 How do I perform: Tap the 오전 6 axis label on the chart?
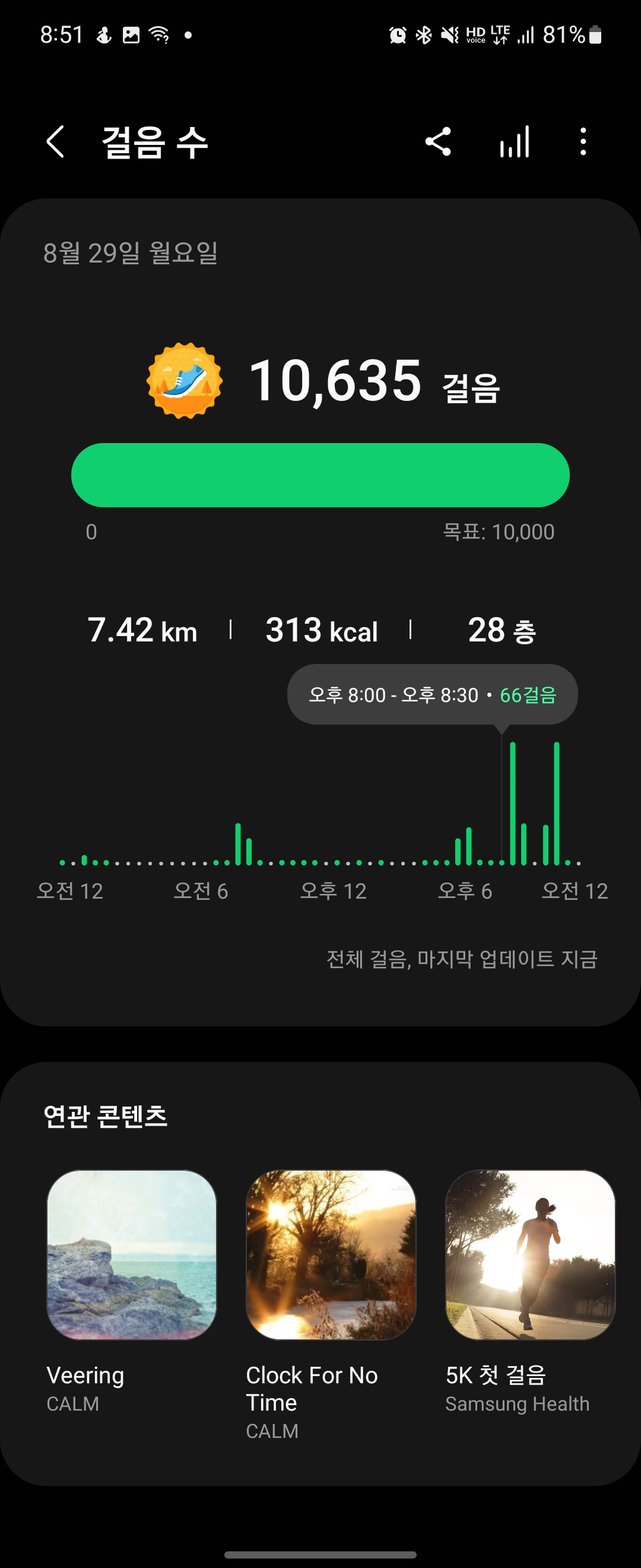(201, 890)
